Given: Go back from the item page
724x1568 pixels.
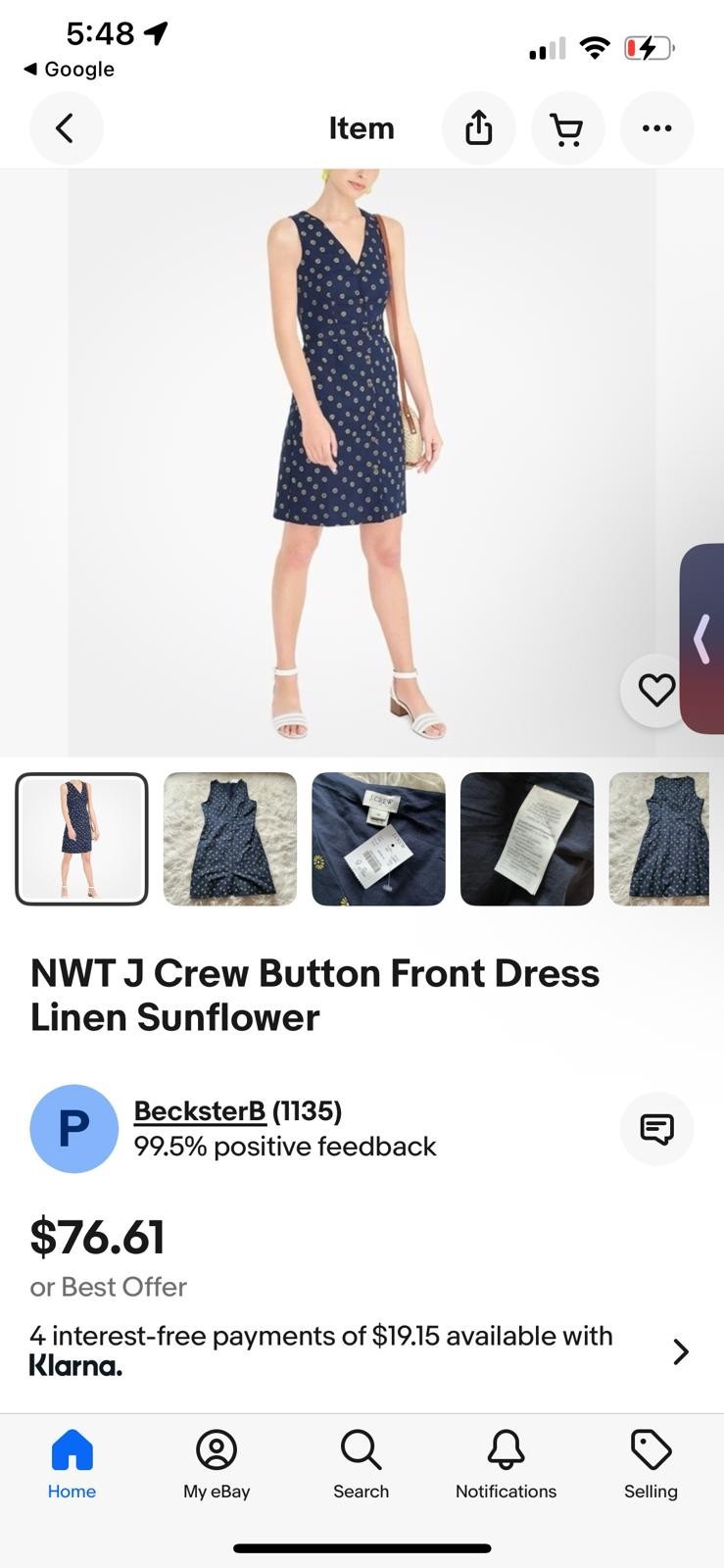Looking at the screenshot, I should (66, 128).
